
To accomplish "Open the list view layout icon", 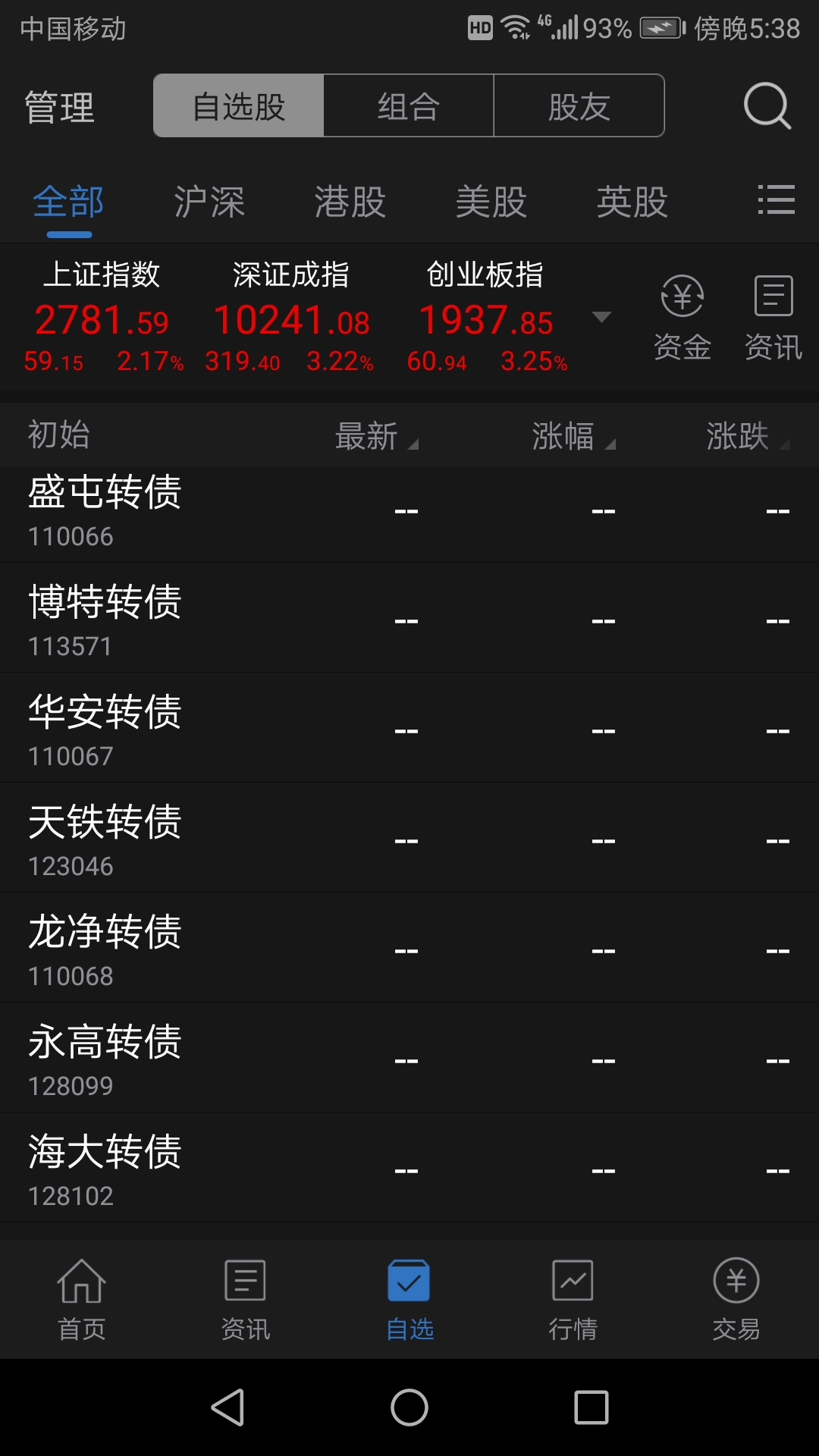I will pyautogui.click(x=777, y=201).
